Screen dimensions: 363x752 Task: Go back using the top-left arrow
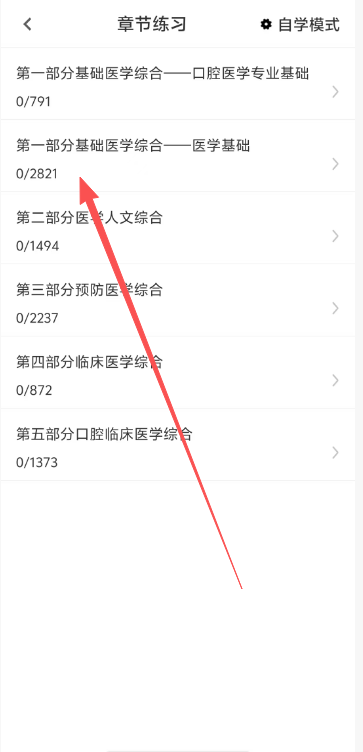(x=27, y=24)
